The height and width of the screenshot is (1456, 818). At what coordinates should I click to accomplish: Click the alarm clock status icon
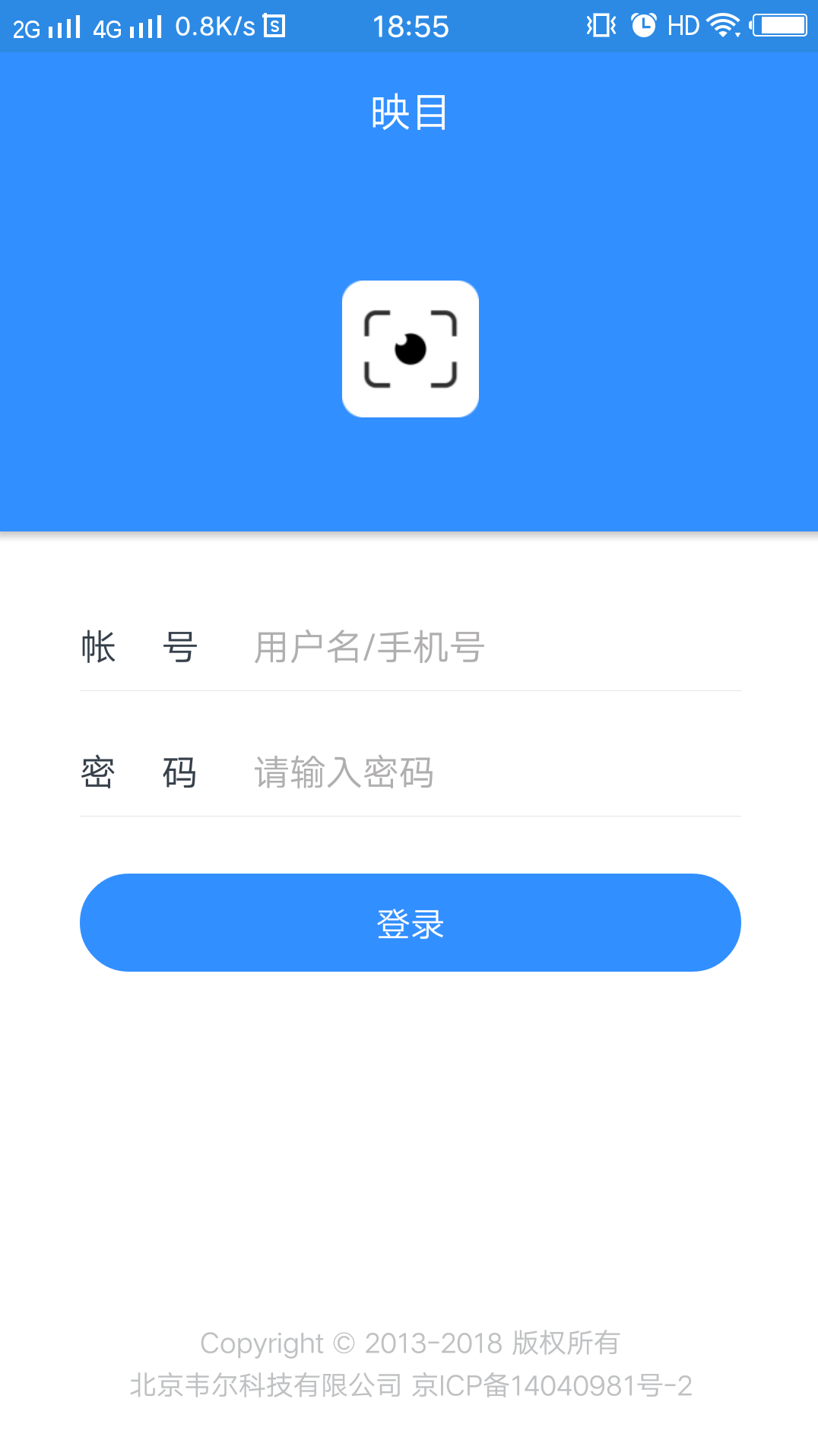(643, 25)
